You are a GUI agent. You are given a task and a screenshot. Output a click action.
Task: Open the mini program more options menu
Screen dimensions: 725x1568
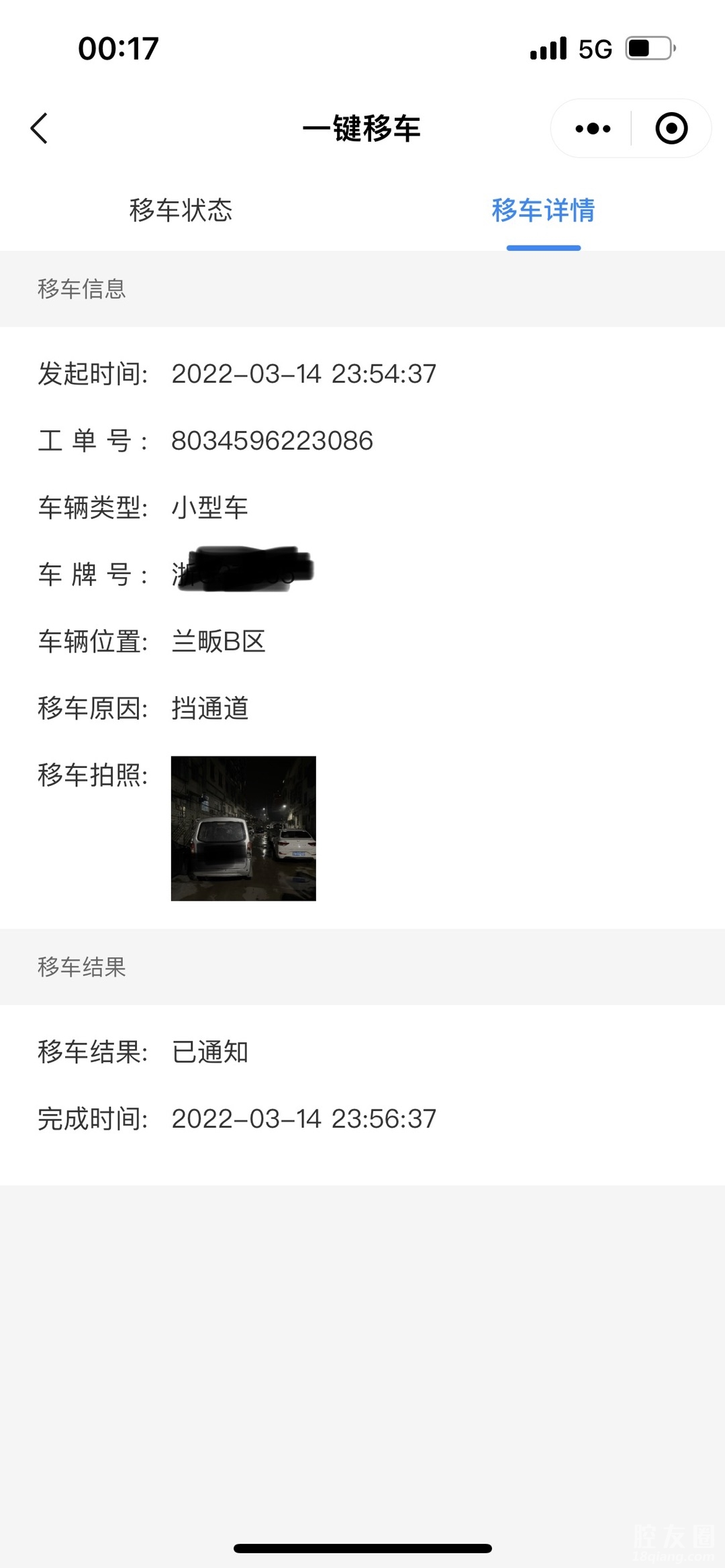coord(593,128)
